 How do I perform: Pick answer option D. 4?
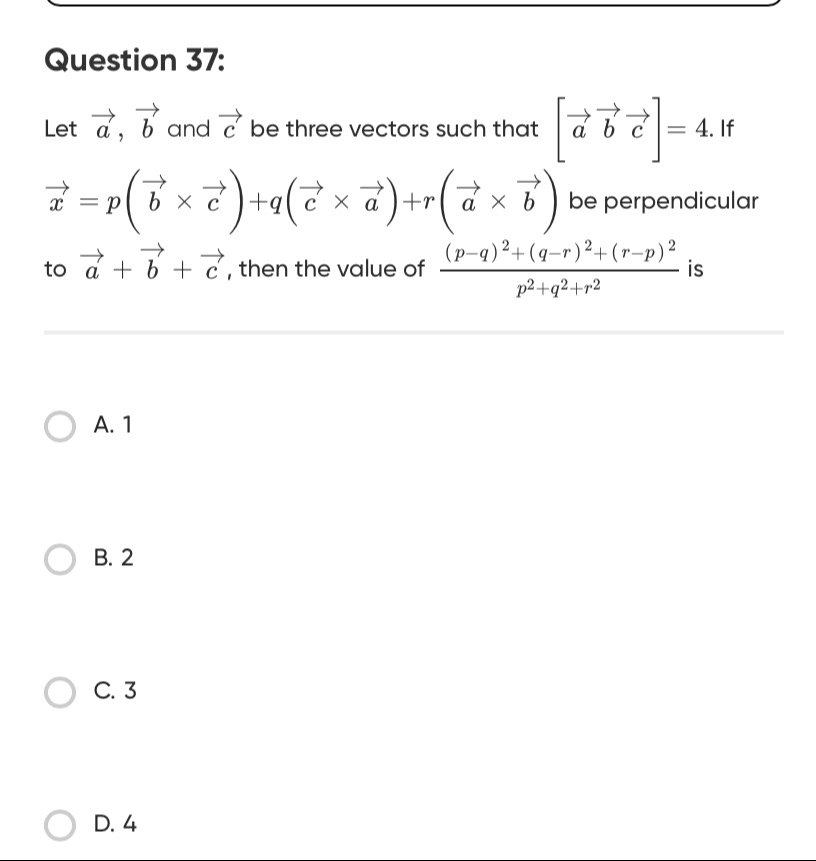[x=61, y=825]
